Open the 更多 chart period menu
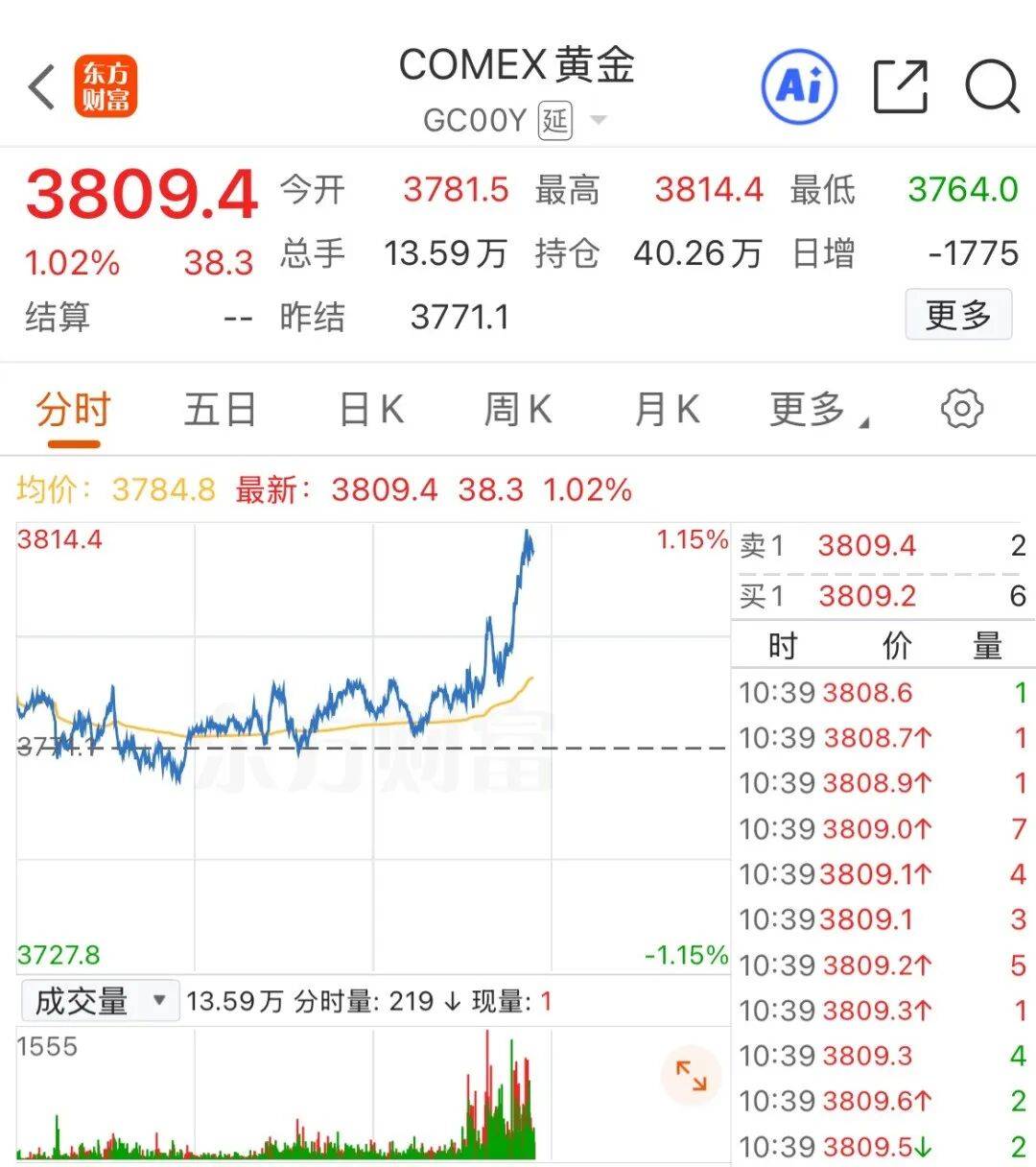Screen dimensions: 1036x1167 [x=817, y=411]
